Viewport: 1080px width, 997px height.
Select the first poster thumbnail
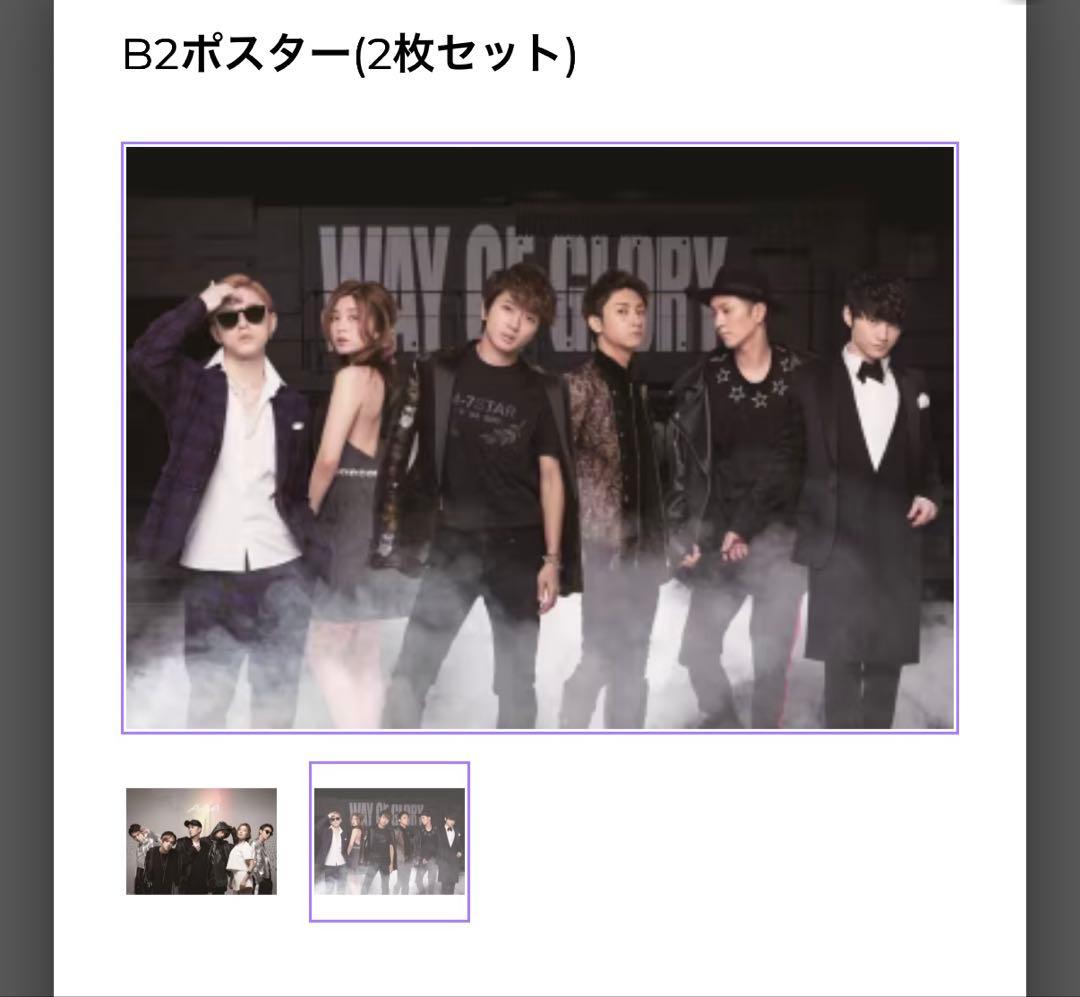point(201,841)
